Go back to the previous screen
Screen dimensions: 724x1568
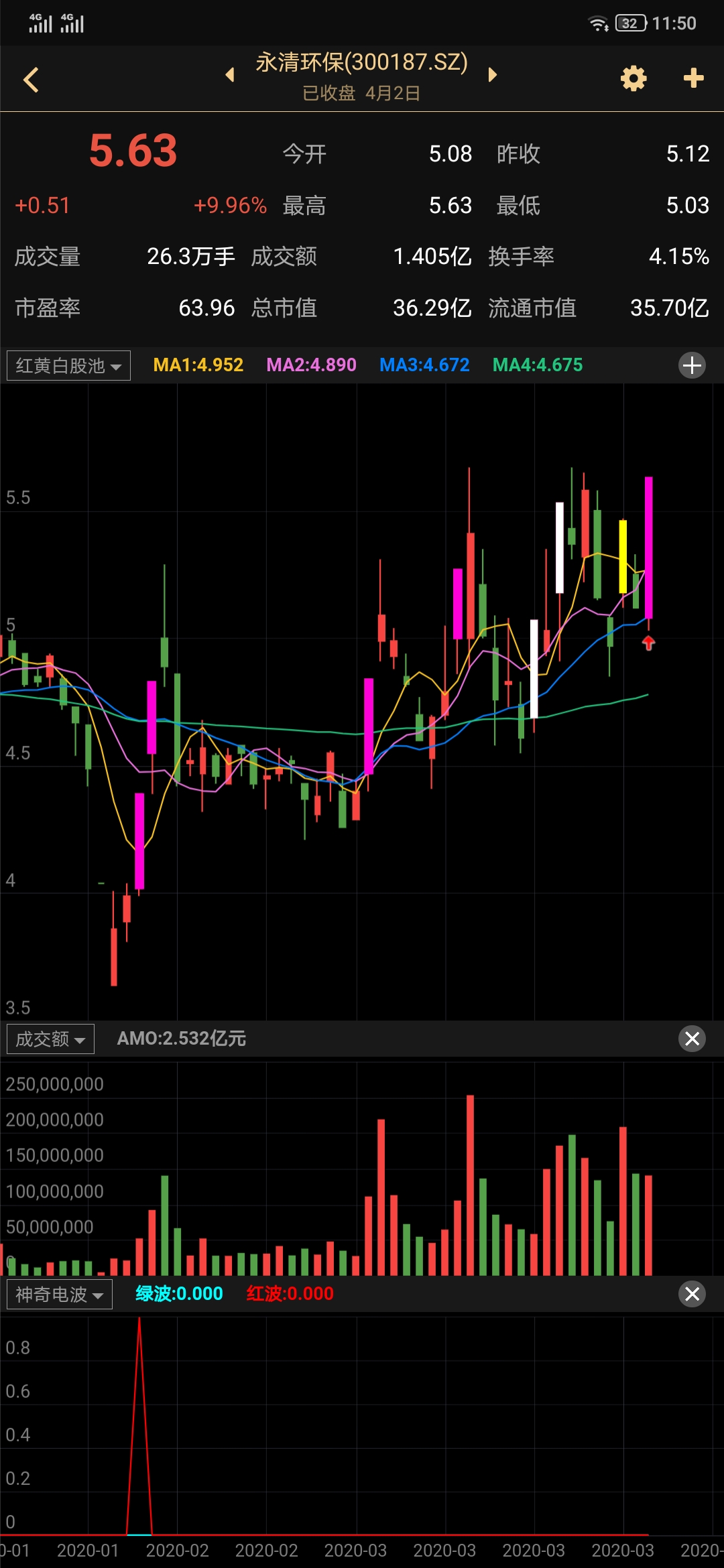point(31,80)
